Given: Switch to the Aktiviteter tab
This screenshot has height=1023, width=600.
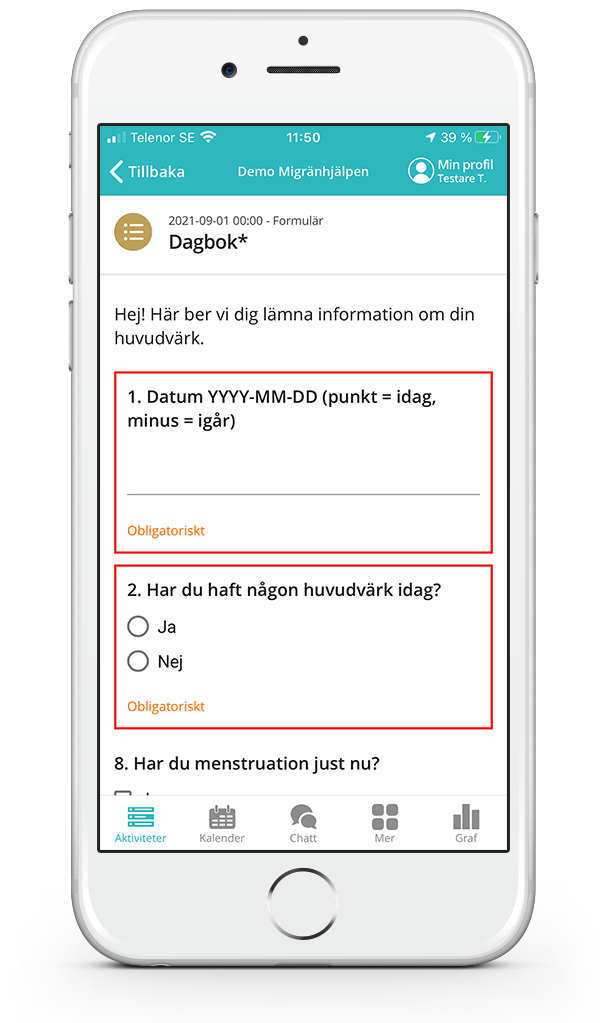Looking at the screenshot, I should pos(140,824).
